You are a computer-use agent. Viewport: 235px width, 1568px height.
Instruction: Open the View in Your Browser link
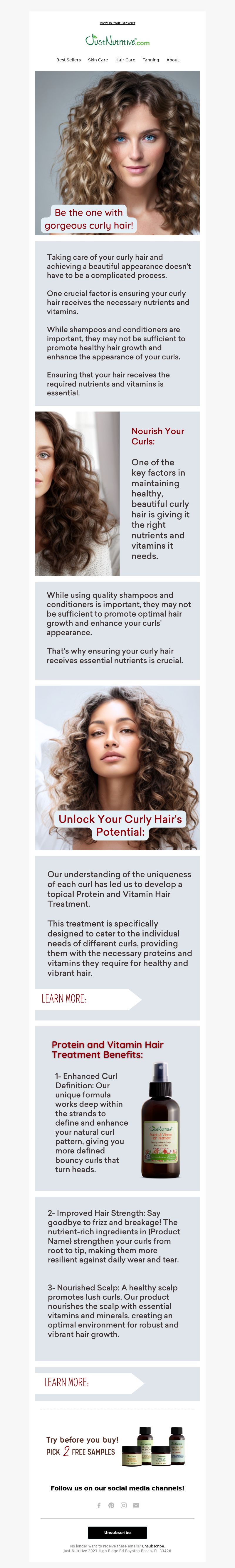[x=117, y=23]
